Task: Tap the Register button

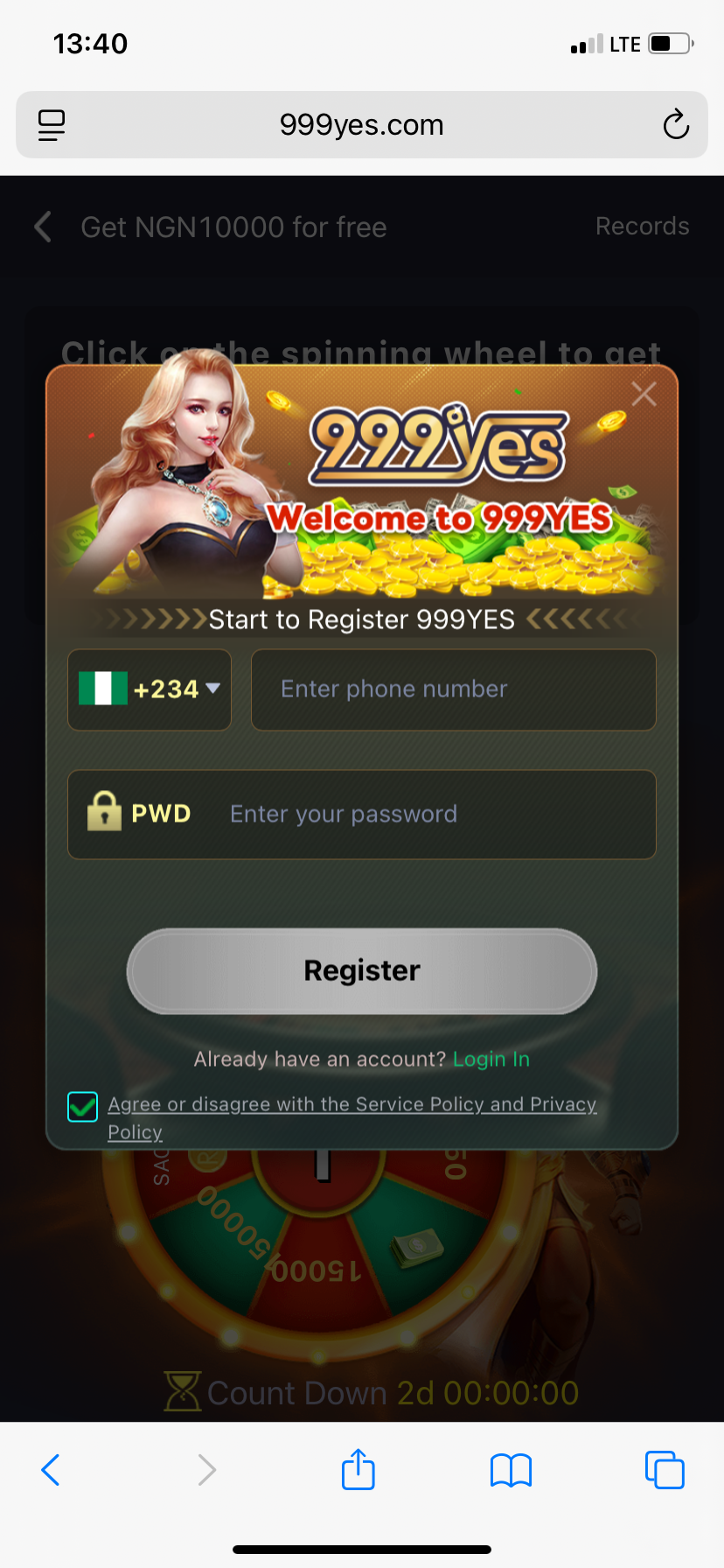Action: [x=362, y=971]
